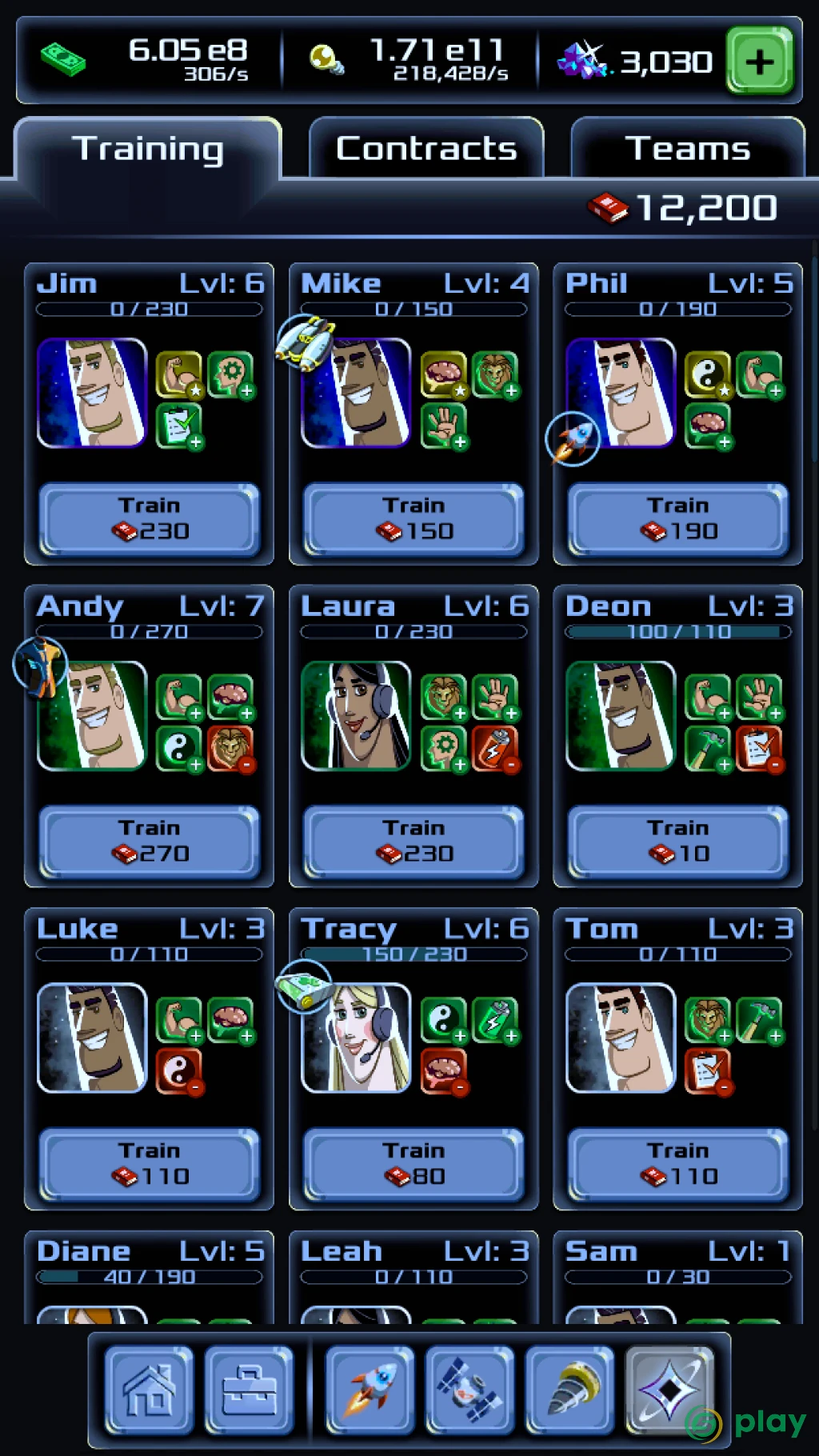The height and width of the screenshot is (1456, 819).
Task: Train Jim for 230 books
Action: click(150, 518)
